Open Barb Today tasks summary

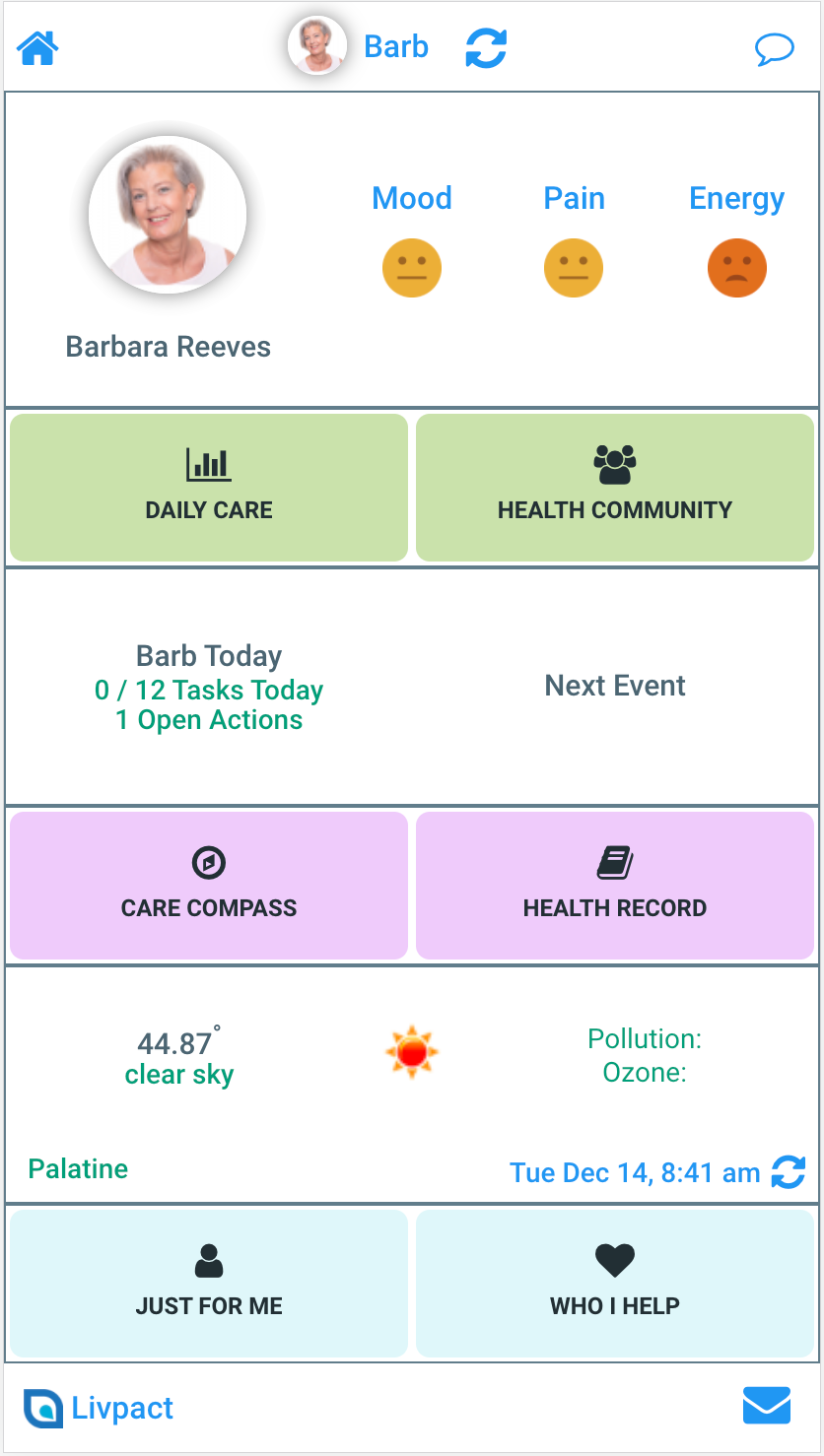(209, 688)
